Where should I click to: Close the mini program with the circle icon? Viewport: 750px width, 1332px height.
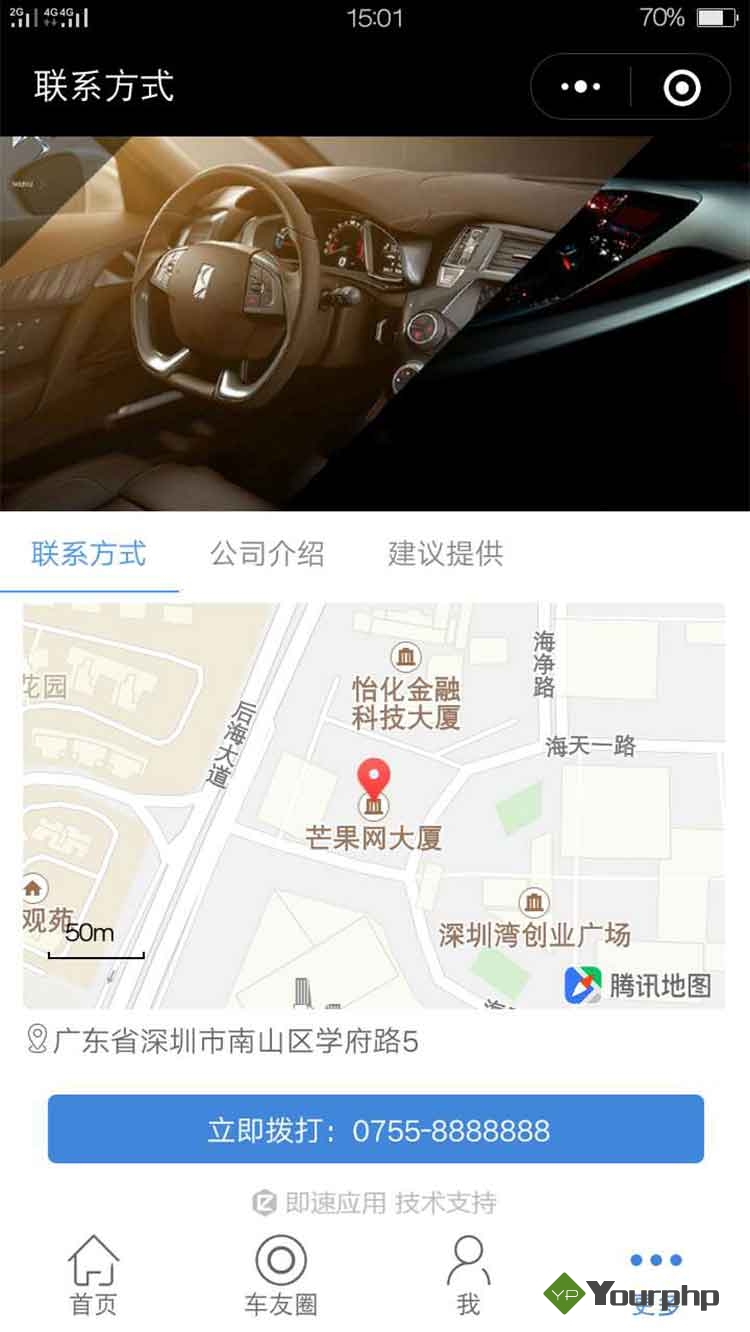click(x=682, y=87)
